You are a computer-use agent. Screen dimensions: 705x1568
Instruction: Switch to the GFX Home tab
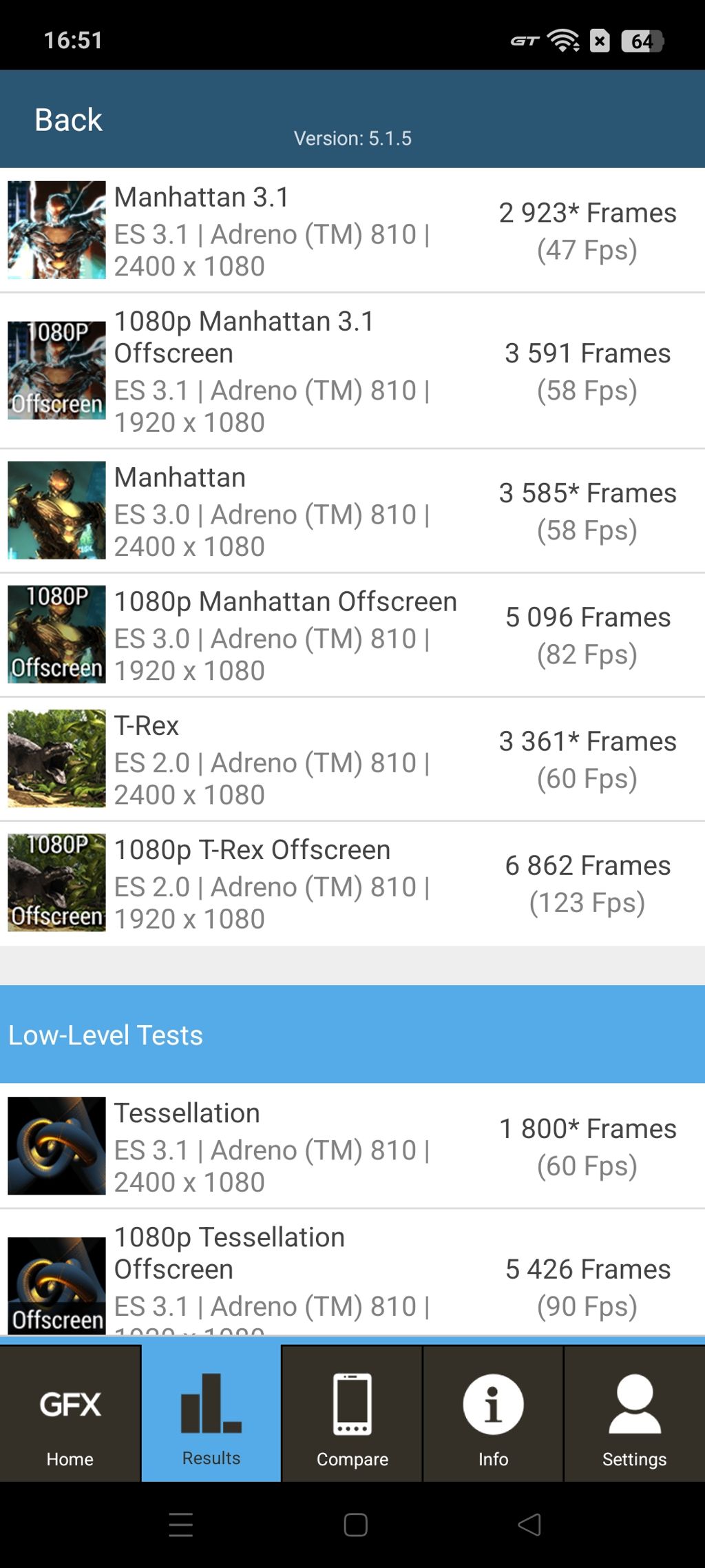point(70,1414)
